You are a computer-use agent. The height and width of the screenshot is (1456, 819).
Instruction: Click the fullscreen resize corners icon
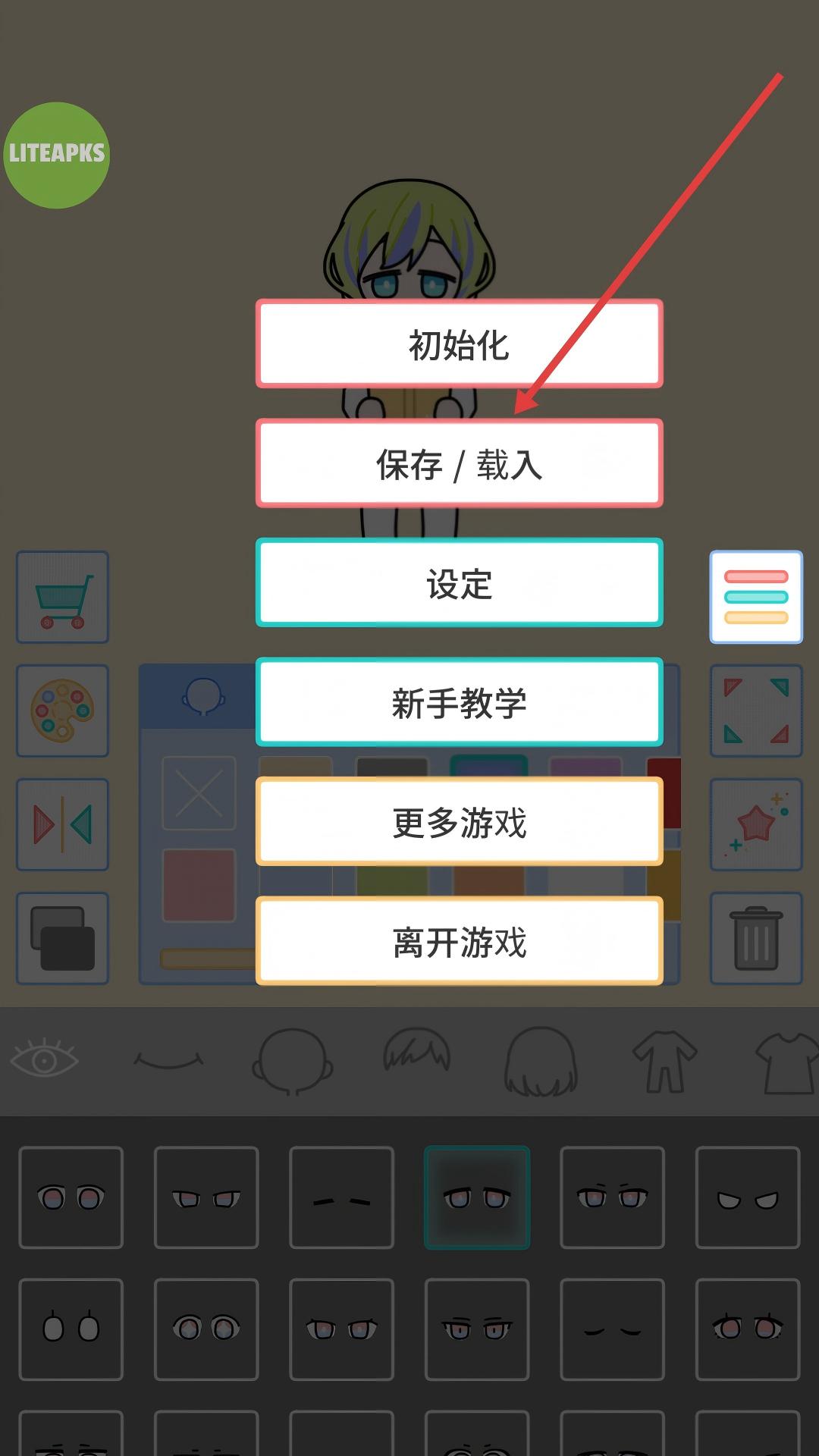[x=756, y=711]
